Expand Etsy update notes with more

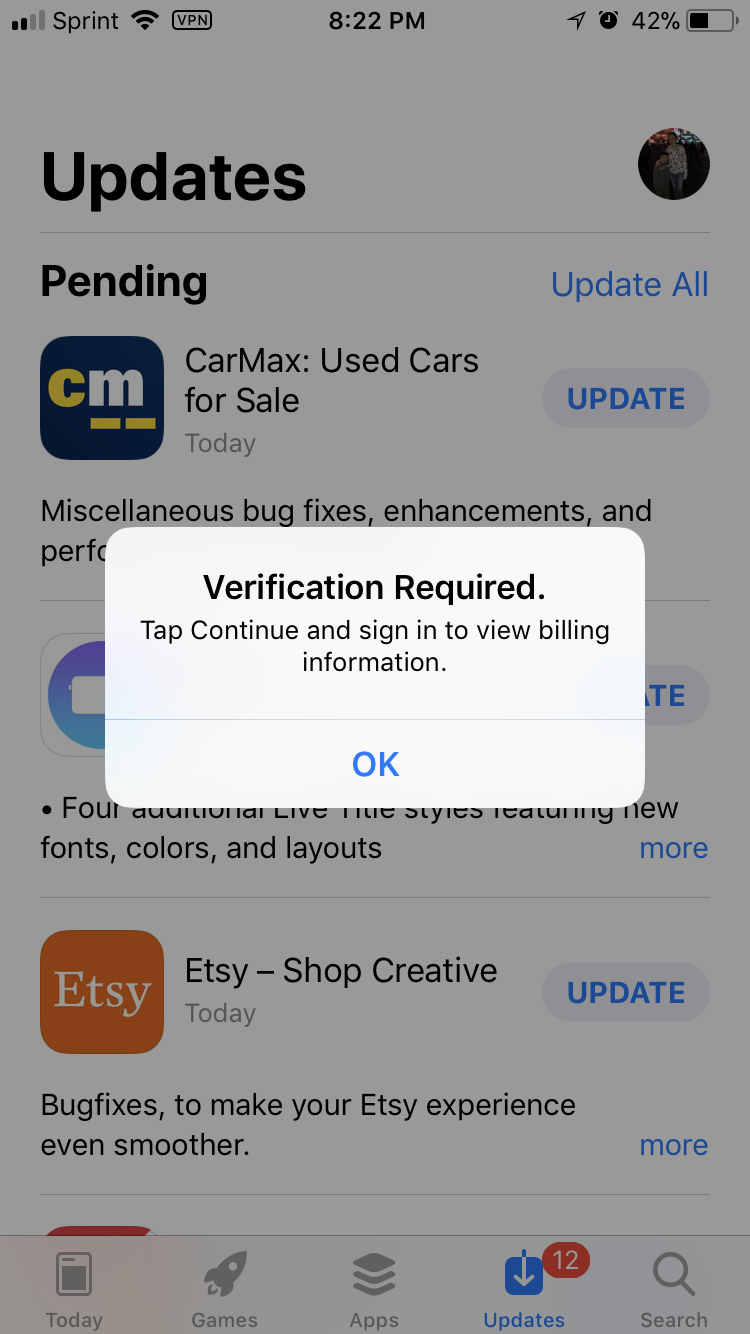(x=673, y=1145)
